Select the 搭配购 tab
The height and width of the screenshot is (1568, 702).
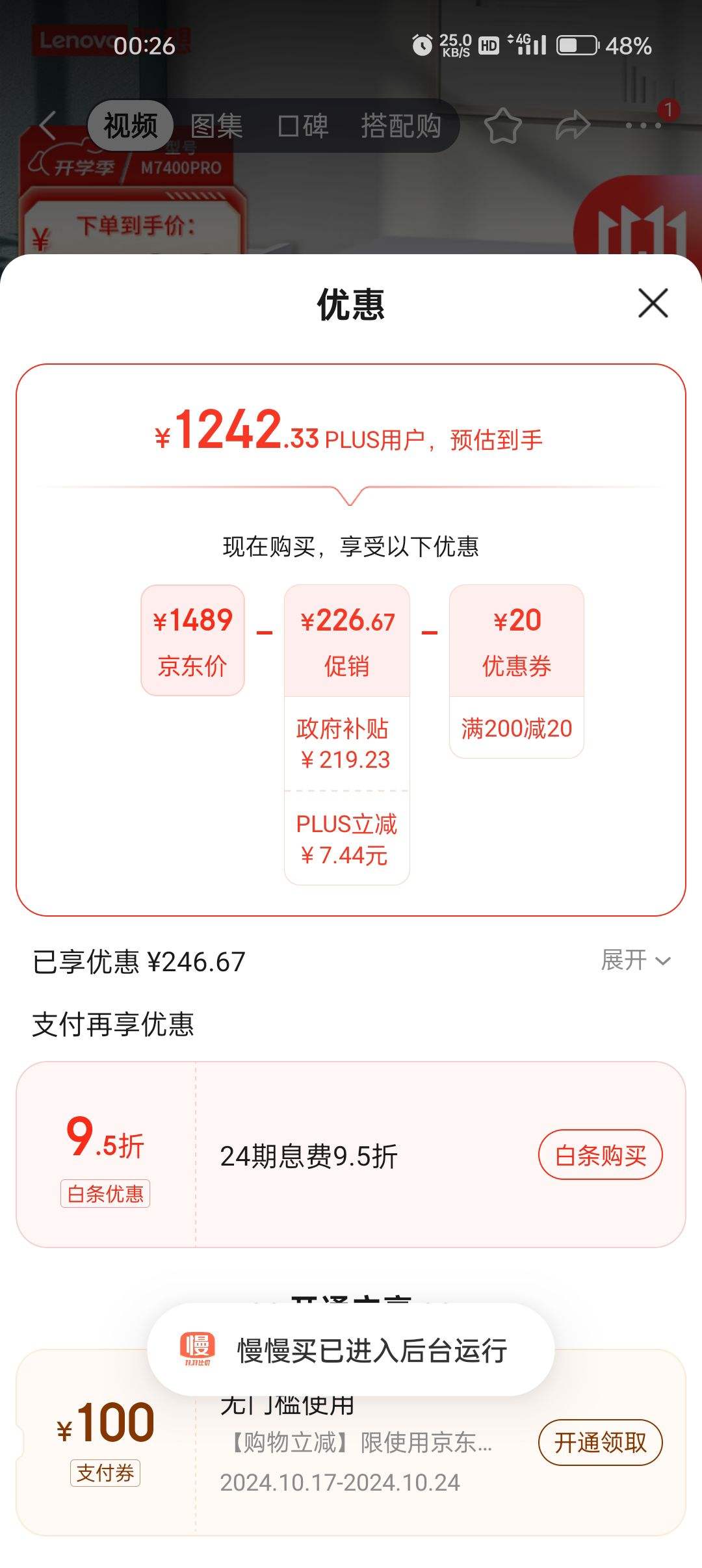pyautogui.click(x=401, y=125)
